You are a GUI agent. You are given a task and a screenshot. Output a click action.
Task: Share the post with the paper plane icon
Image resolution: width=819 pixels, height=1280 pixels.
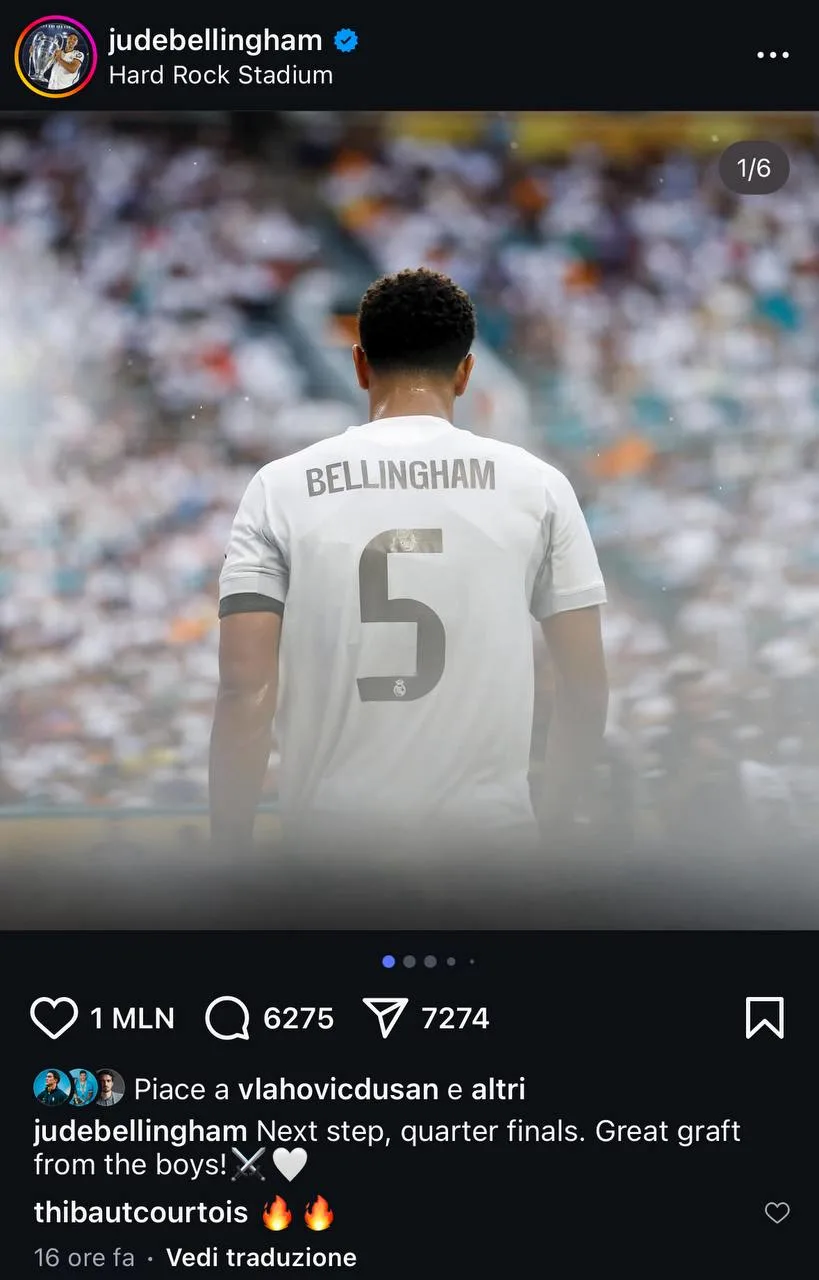[x=385, y=1018]
